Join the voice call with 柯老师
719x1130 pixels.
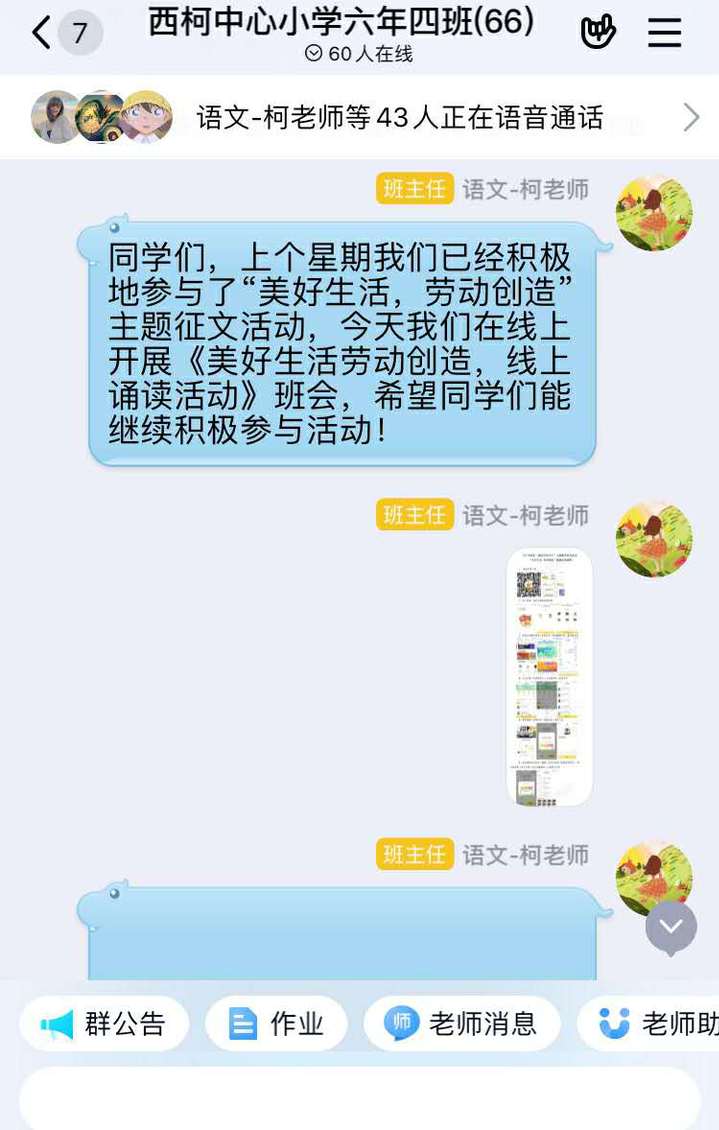point(400,118)
